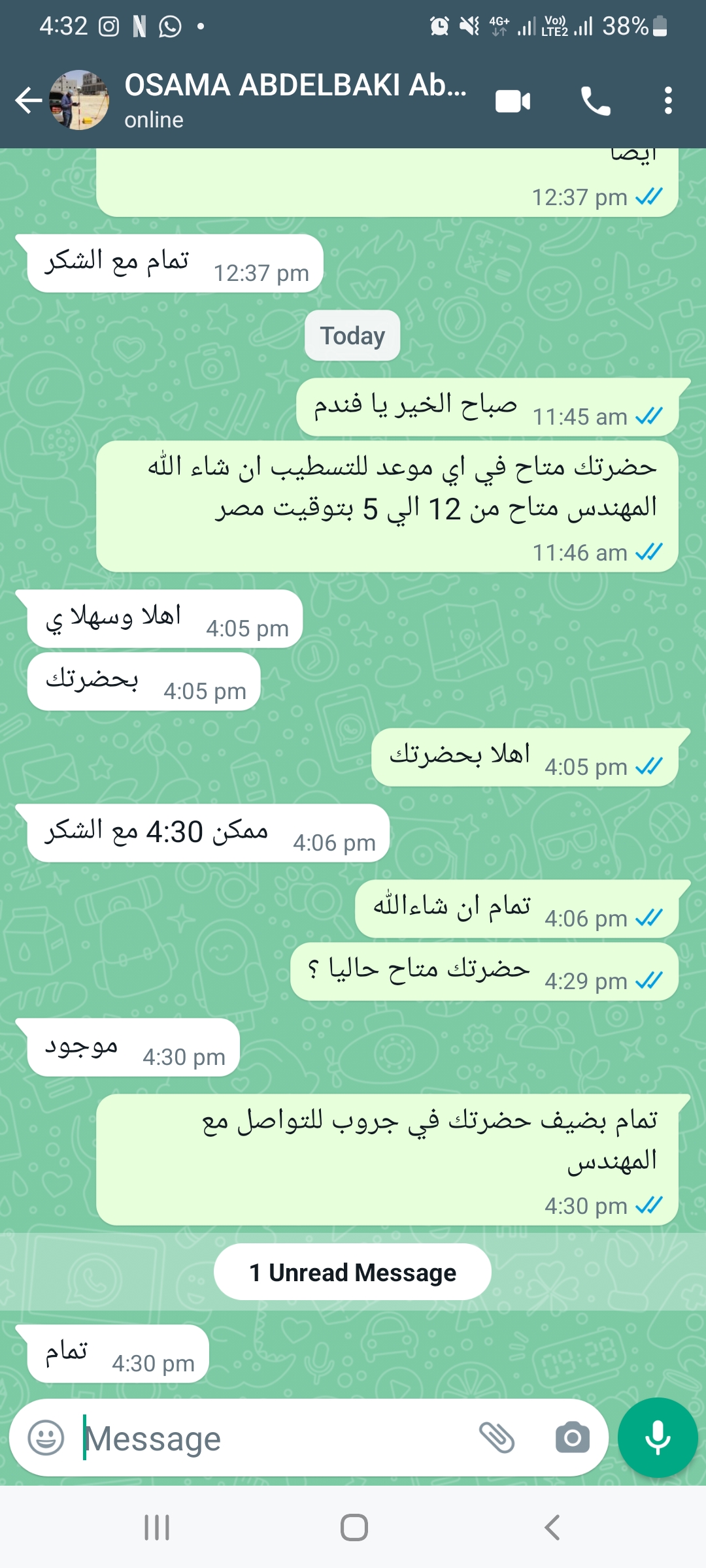Open Osama Abdelbaki's contact info from header name
This screenshot has width=706, height=1568.
point(295,86)
